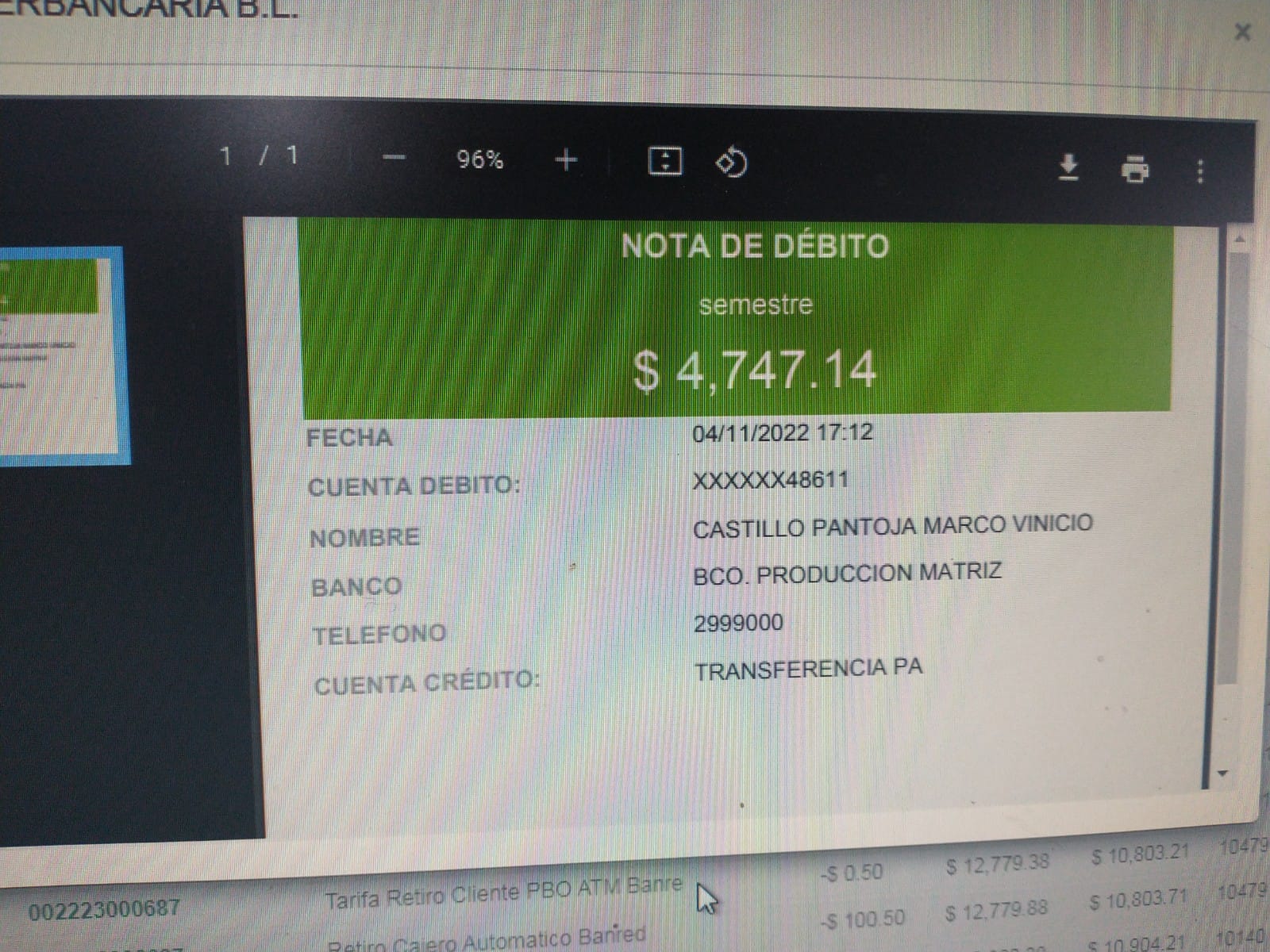Click the 96% zoom level field
Screen dimensions: 1270x952
tap(479, 159)
